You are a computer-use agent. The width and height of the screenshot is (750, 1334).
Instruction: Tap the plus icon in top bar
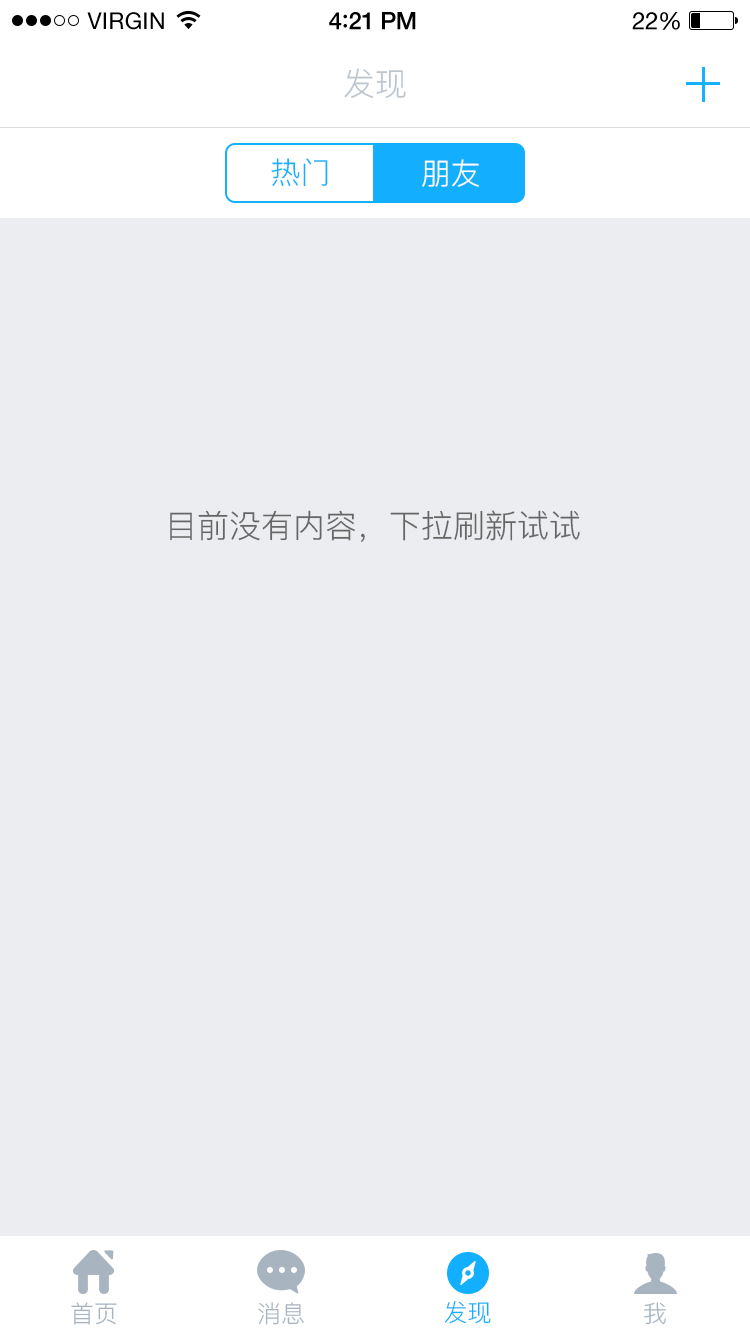(x=703, y=84)
